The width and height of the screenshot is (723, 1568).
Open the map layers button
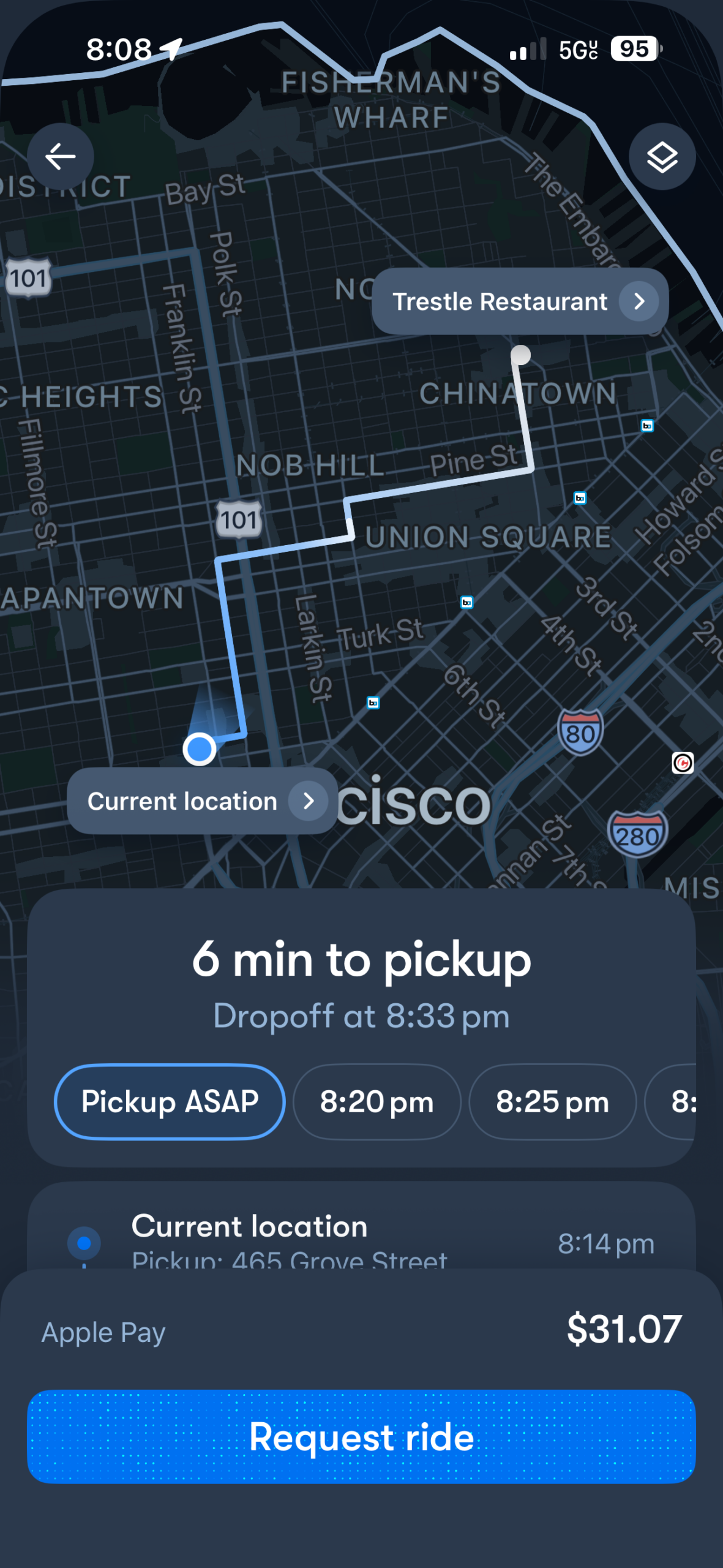[662, 157]
